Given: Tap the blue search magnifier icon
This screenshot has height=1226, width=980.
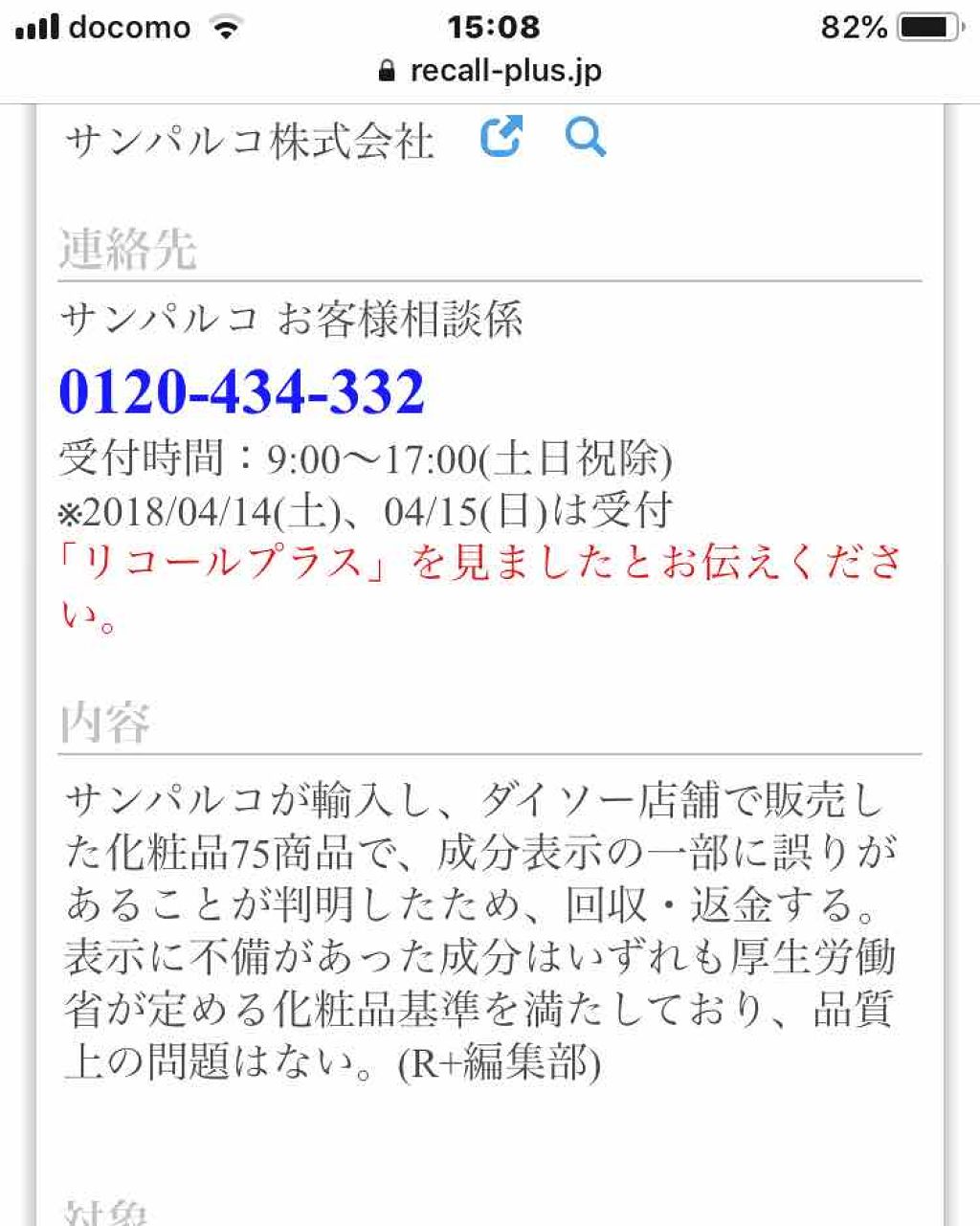Looking at the screenshot, I should click(586, 139).
